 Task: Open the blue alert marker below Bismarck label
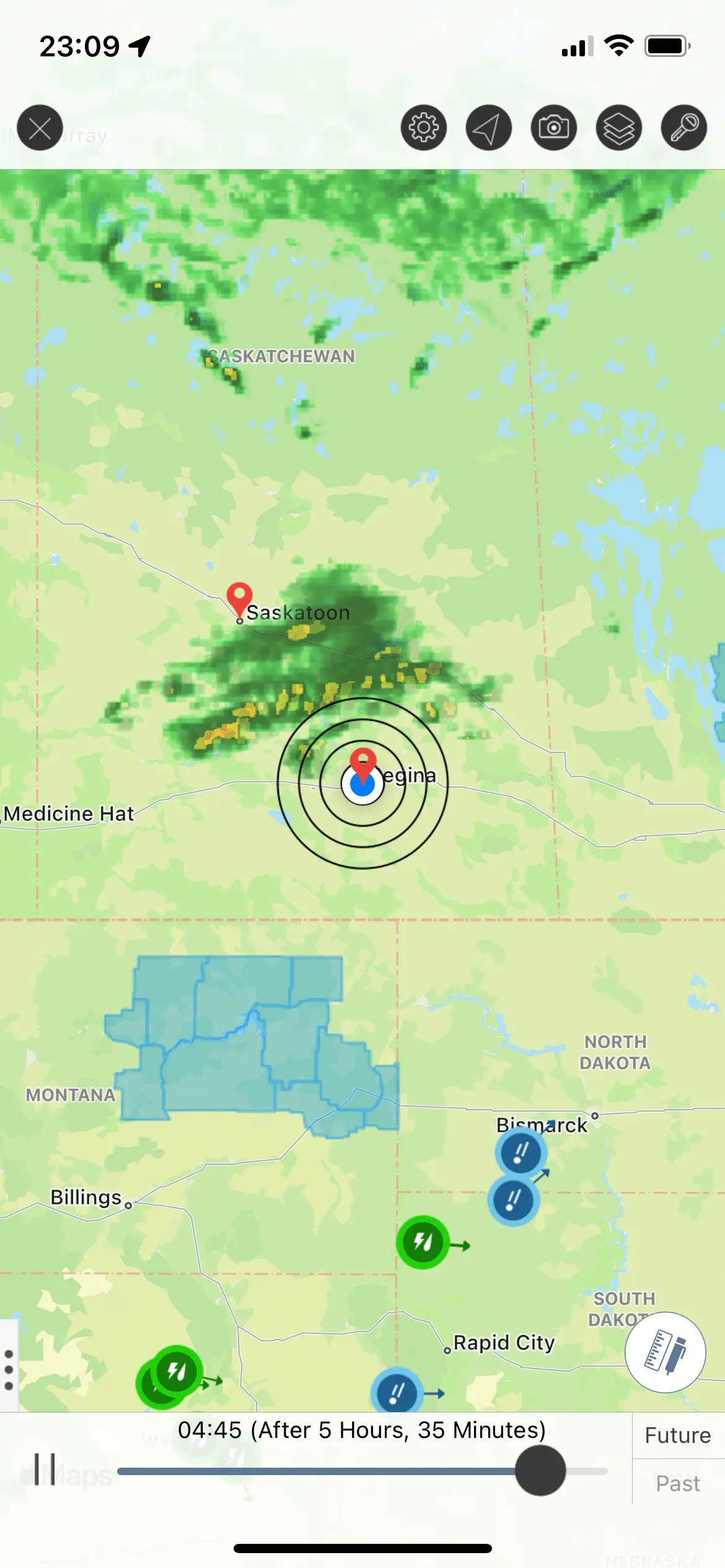tap(521, 1152)
